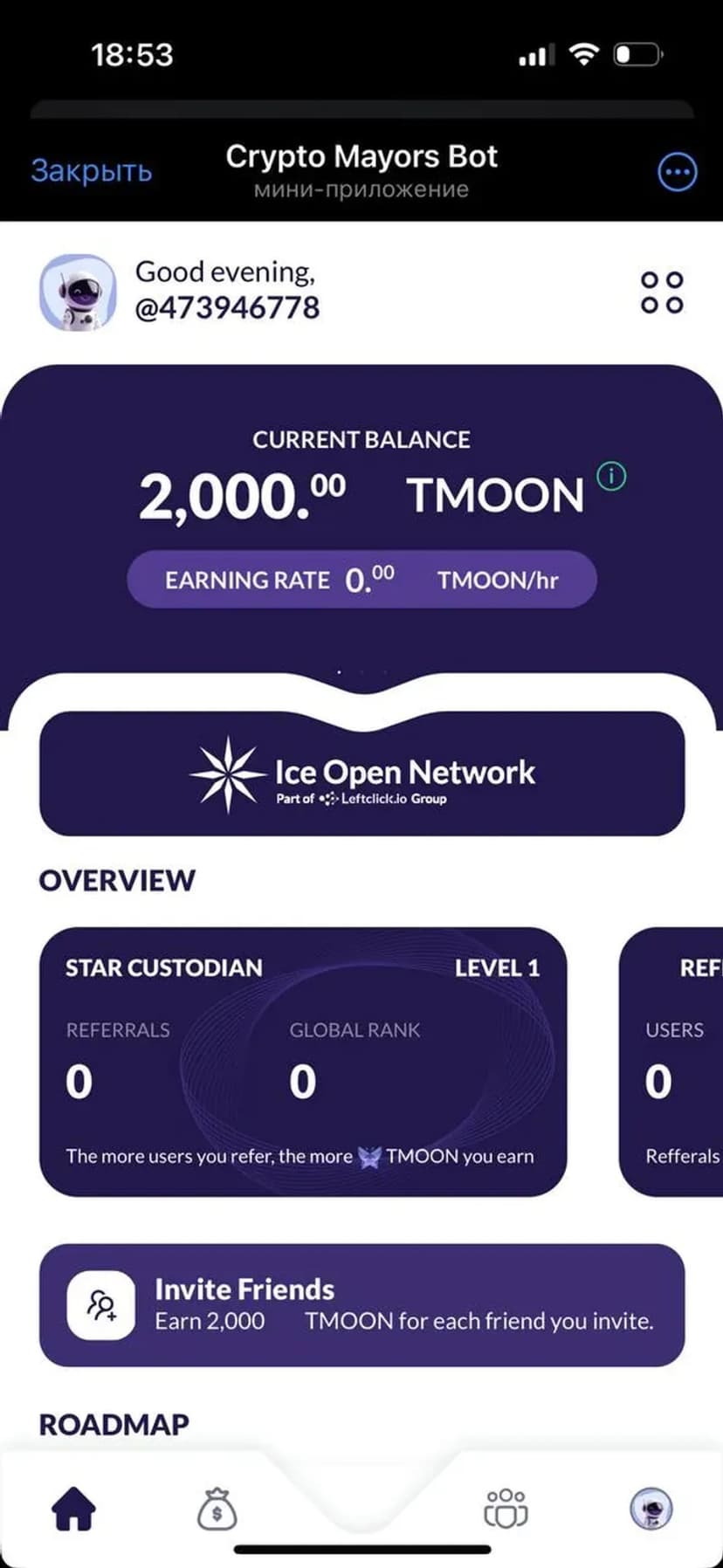
Task: Open the four-circle menu icon
Action: click(x=662, y=292)
